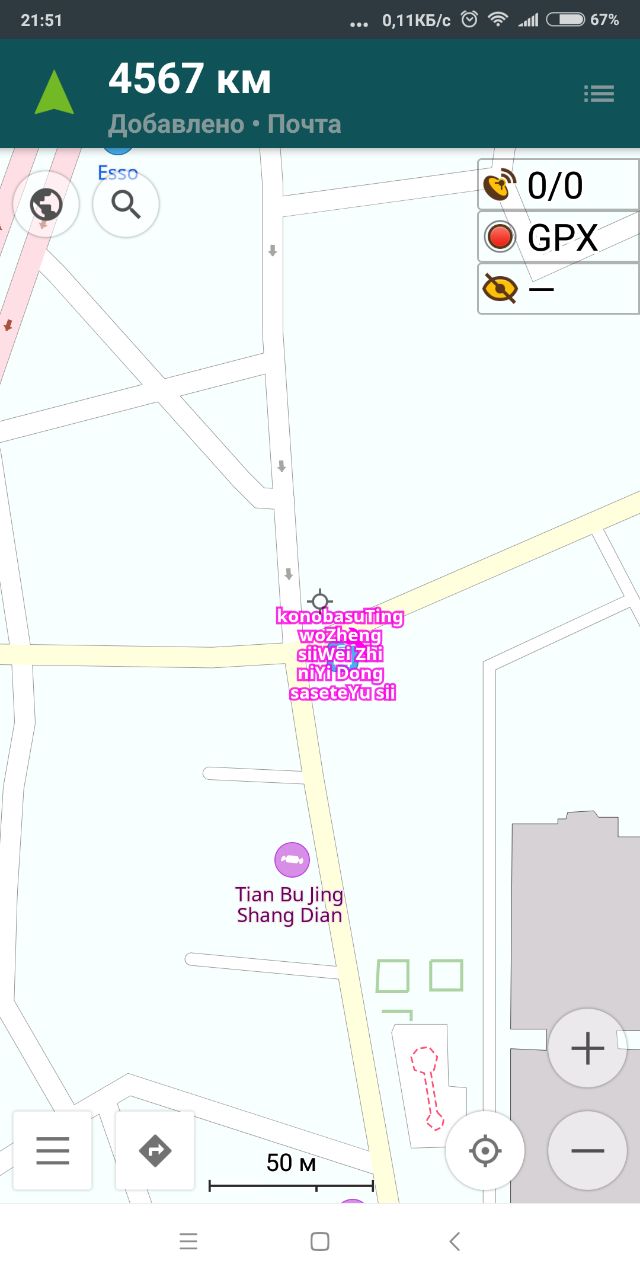Zoom in with the plus button
The width and height of the screenshot is (640, 1280).
(587, 1048)
